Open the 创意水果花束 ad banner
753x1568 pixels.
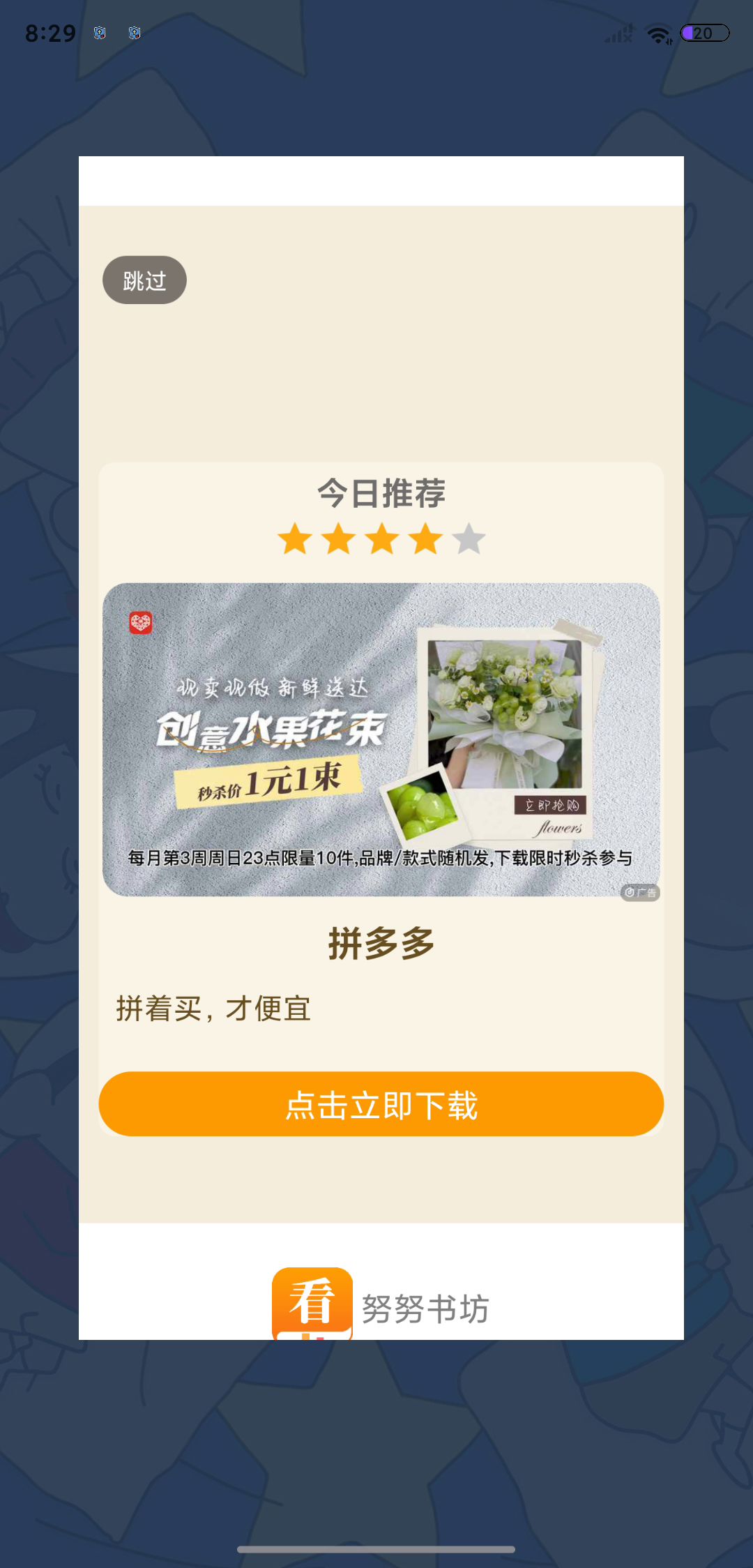click(381, 739)
